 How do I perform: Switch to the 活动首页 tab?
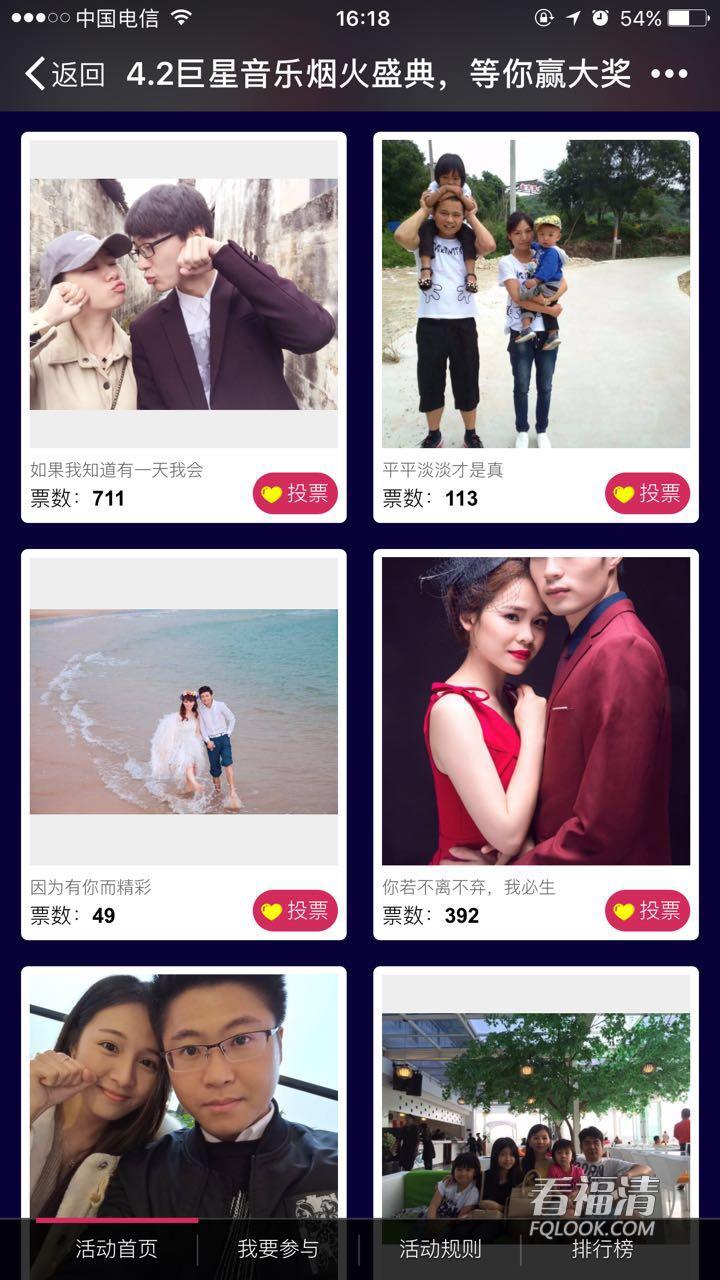coord(117,1249)
